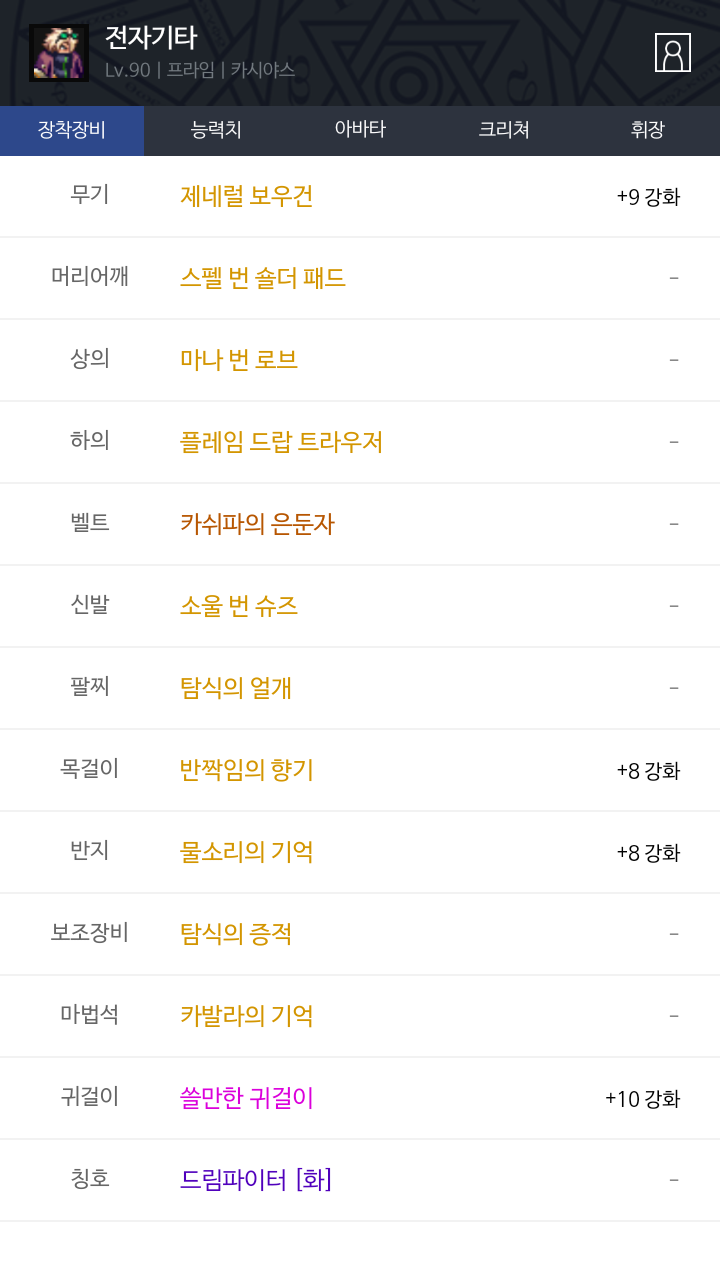This screenshot has width=720, height=1280.
Task: View belt item 카쉬파의 은둔자
Action: [x=257, y=524]
